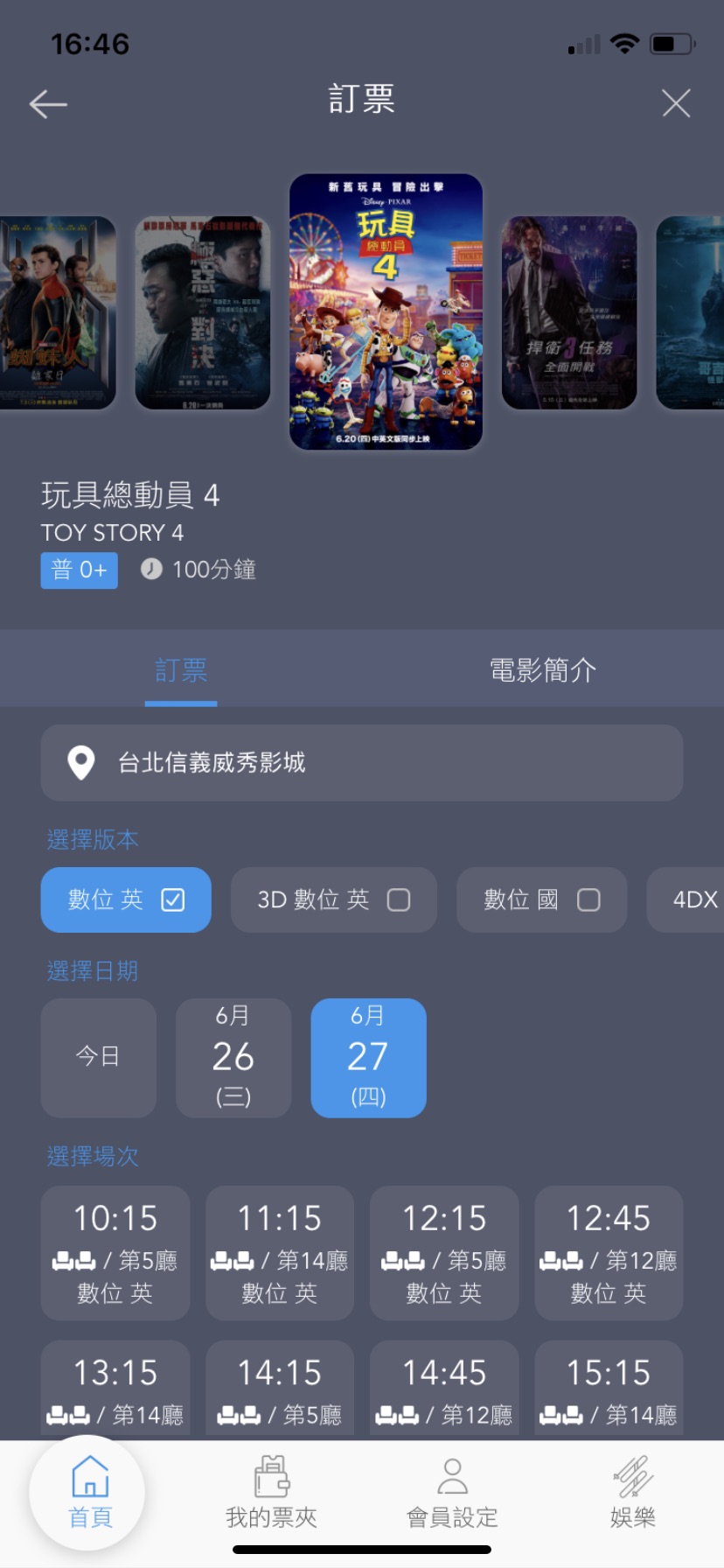
Task: Switch to the 娛樂 tab
Action: 632,1493
